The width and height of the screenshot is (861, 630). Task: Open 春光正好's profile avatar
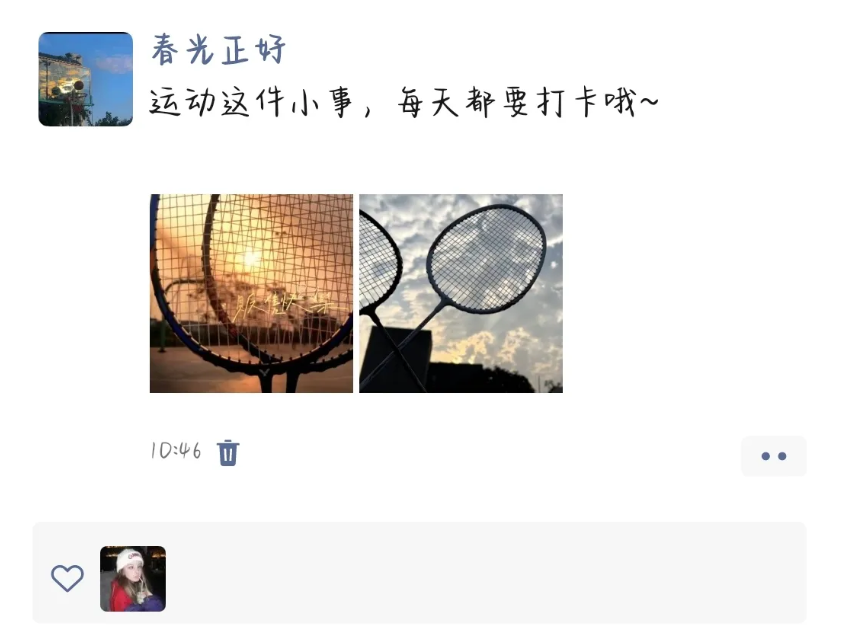85,79
